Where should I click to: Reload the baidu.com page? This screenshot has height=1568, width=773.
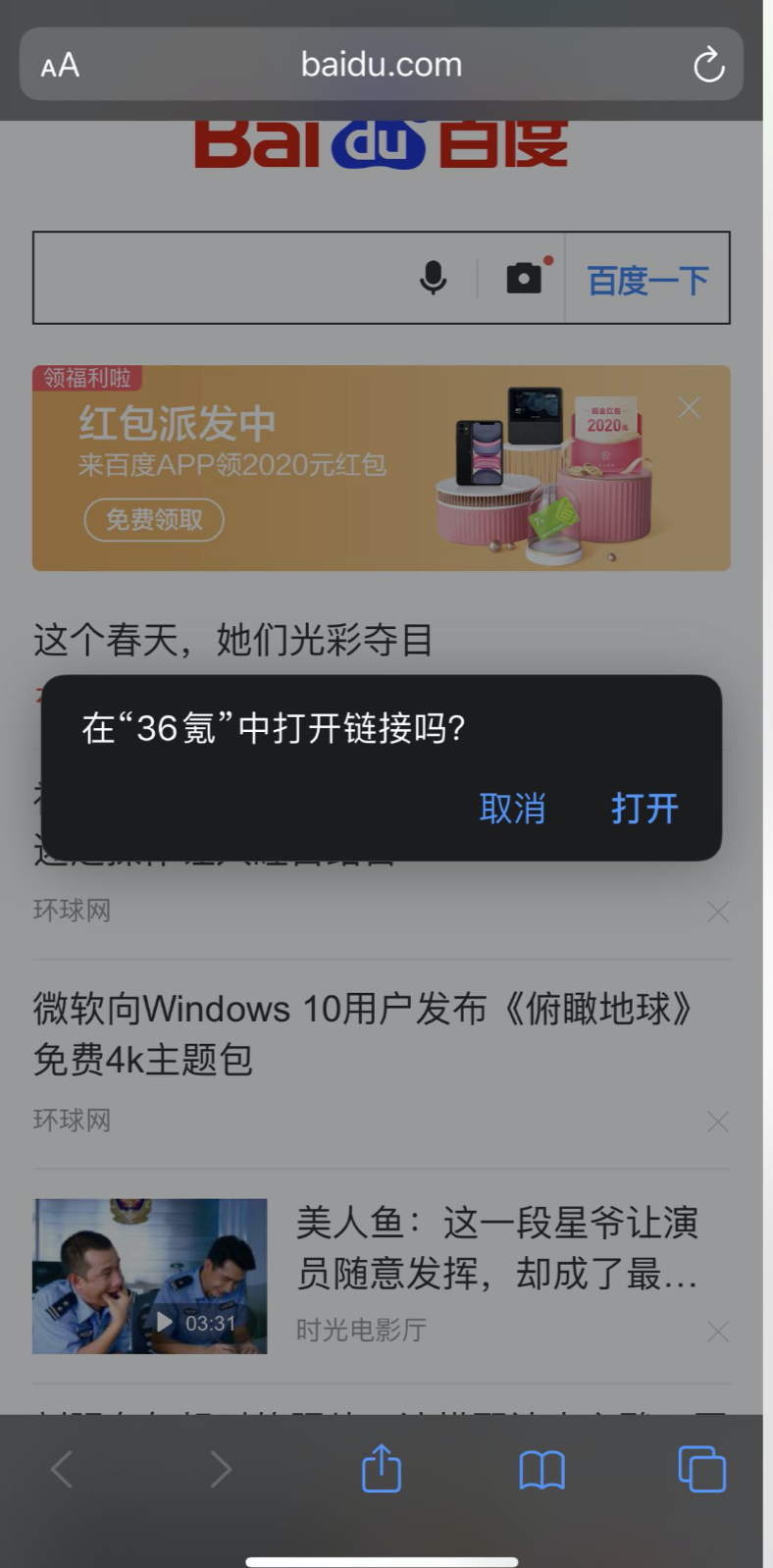708,66
